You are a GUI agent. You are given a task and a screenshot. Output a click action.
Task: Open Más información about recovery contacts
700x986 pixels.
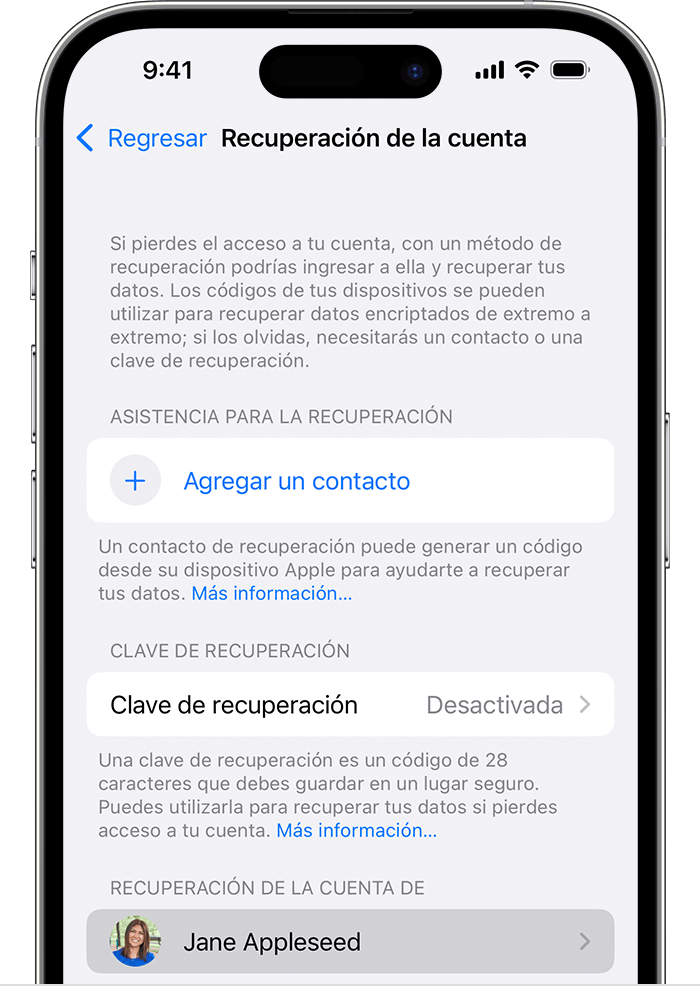(x=271, y=594)
